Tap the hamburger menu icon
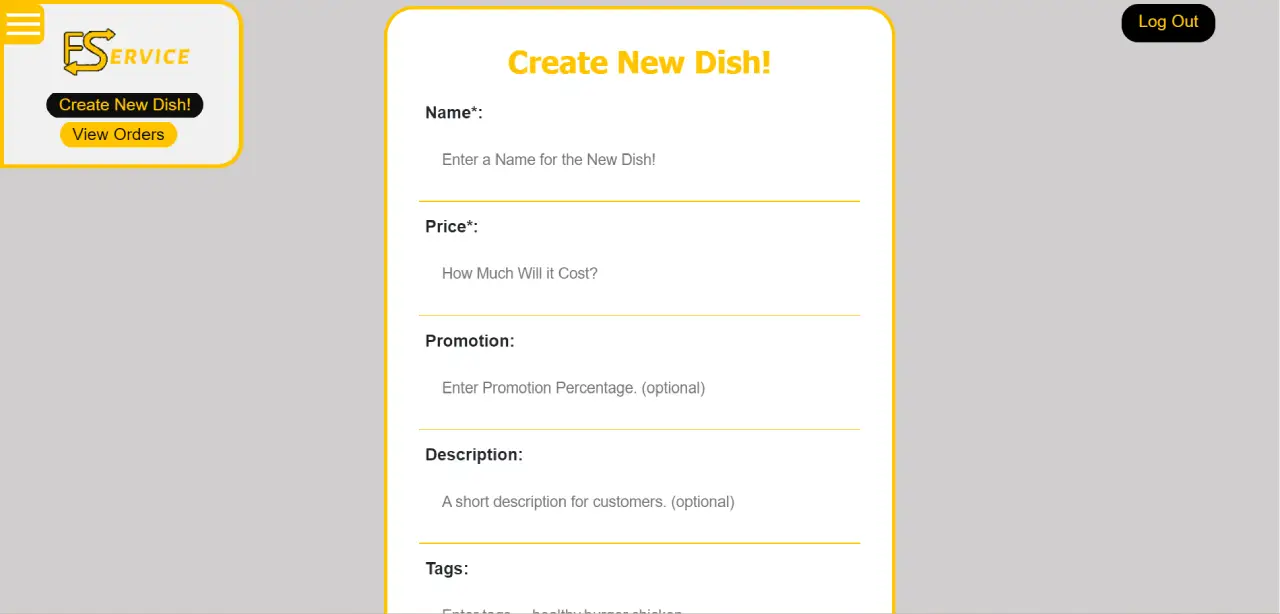The width and height of the screenshot is (1280, 614). (22, 23)
